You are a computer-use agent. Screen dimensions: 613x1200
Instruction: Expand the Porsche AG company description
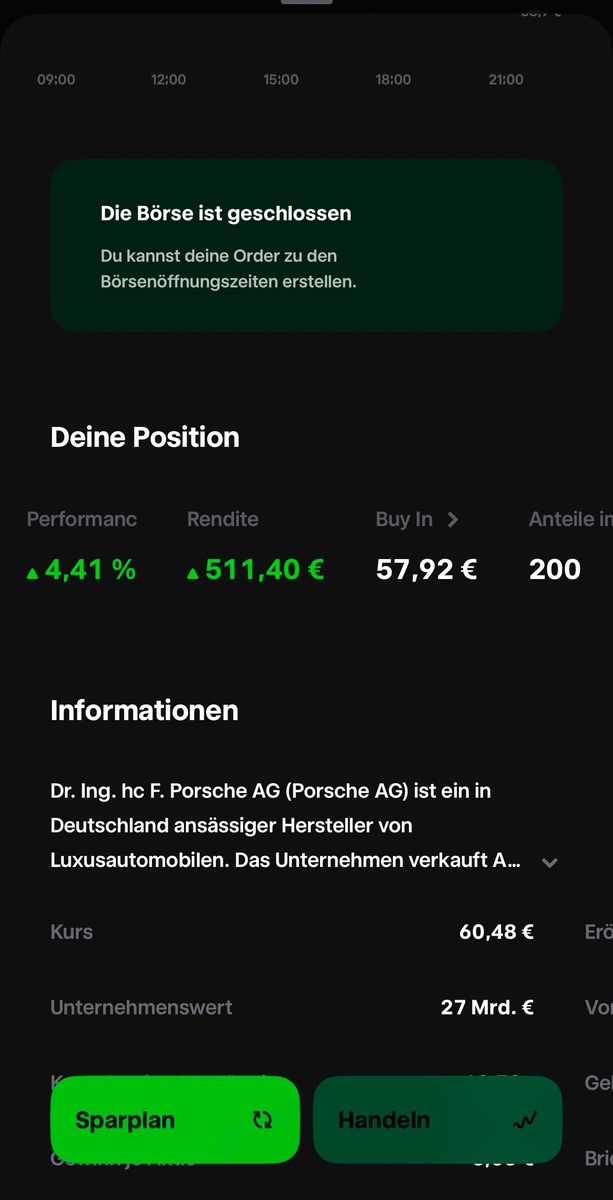[x=549, y=862]
